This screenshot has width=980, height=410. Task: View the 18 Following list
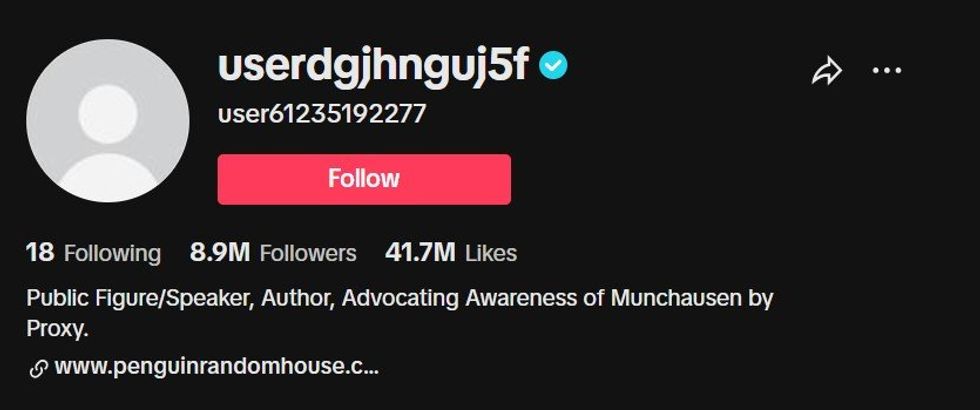pyautogui.click(x=93, y=253)
